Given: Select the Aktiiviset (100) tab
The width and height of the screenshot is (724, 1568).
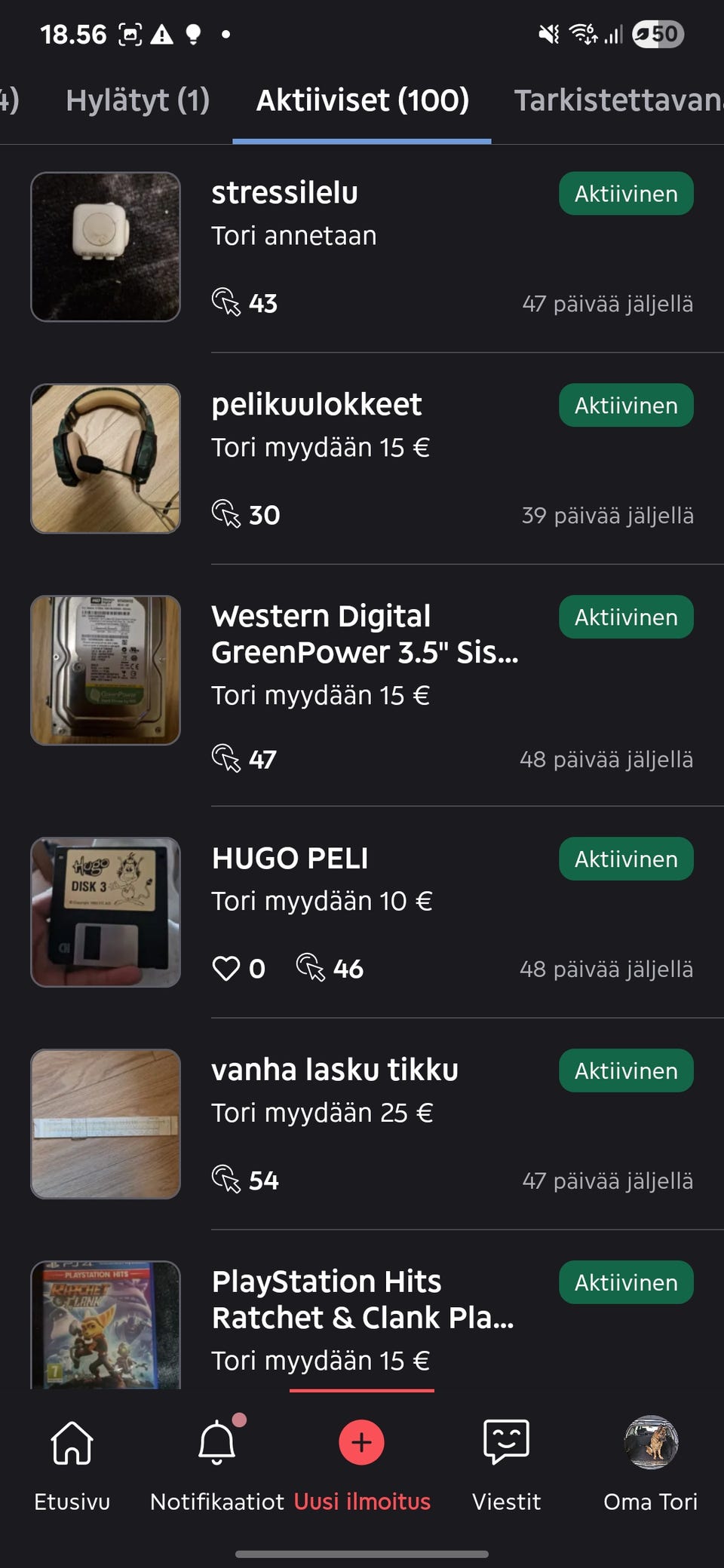Looking at the screenshot, I should click(x=362, y=100).
